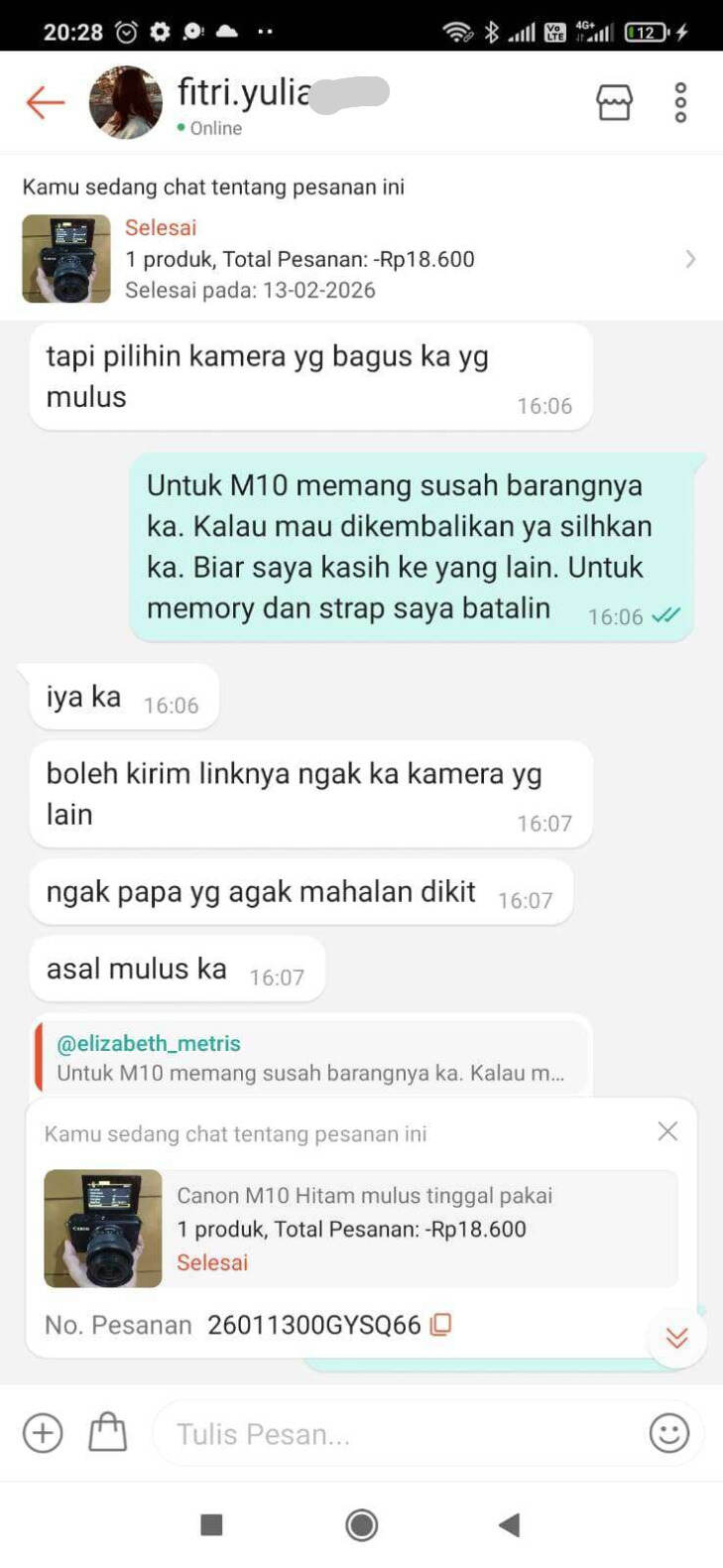723x1568 pixels.
Task: Open the plus attachment menu
Action: coord(43,1433)
